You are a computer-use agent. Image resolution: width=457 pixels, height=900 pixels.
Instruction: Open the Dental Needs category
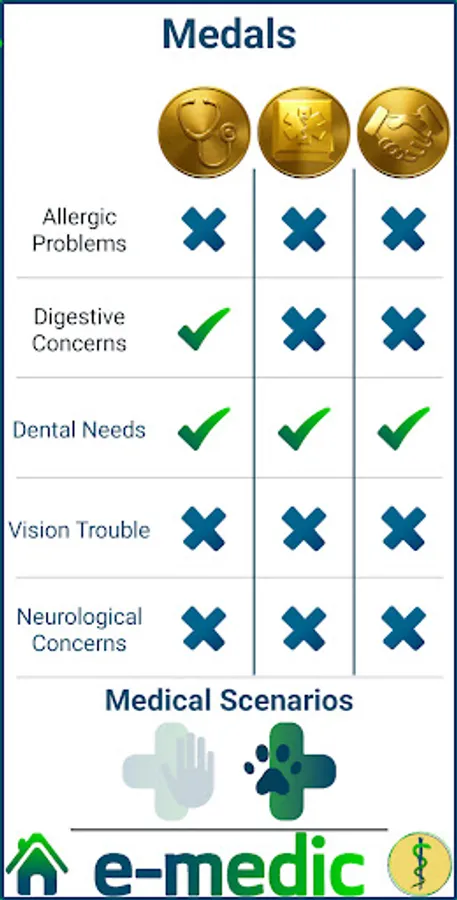[x=79, y=430]
